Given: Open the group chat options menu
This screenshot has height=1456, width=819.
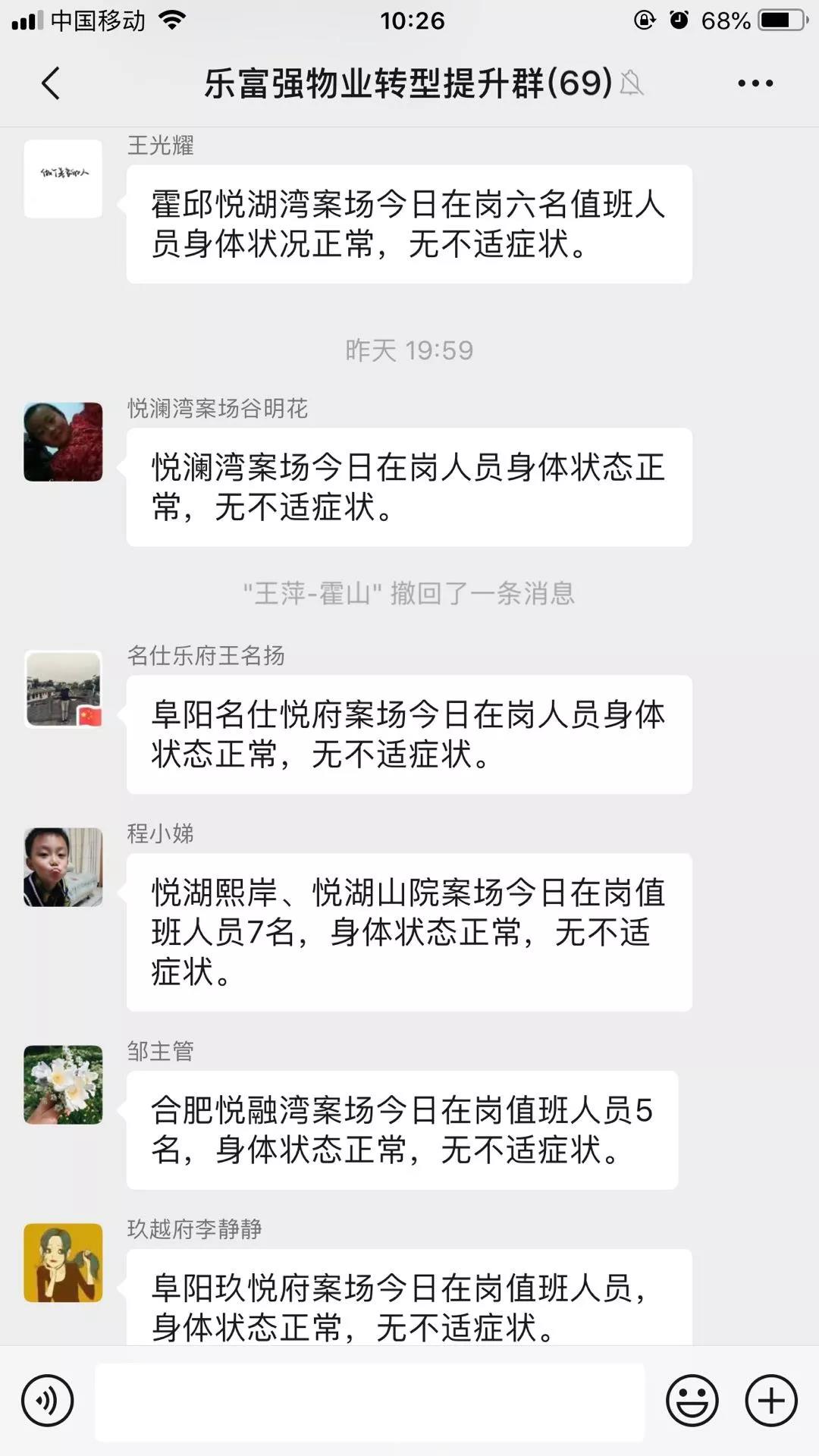Looking at the screenshot, I should (x=755, y=83).
